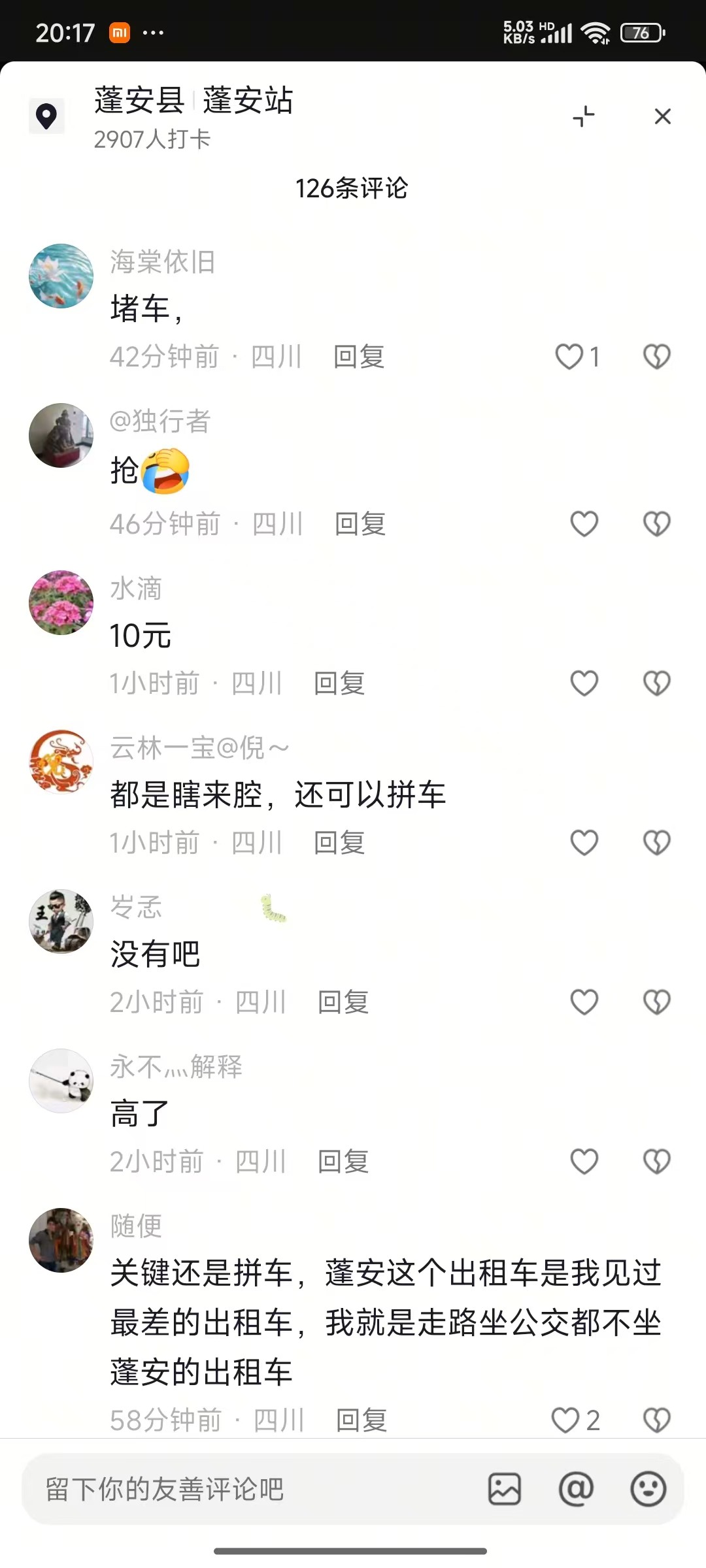This screenshot has height=1568, width=706.
Task: Open the 蓬安县 蓬安站 location page
Action: pyautogui.click(x=193, y=101)
